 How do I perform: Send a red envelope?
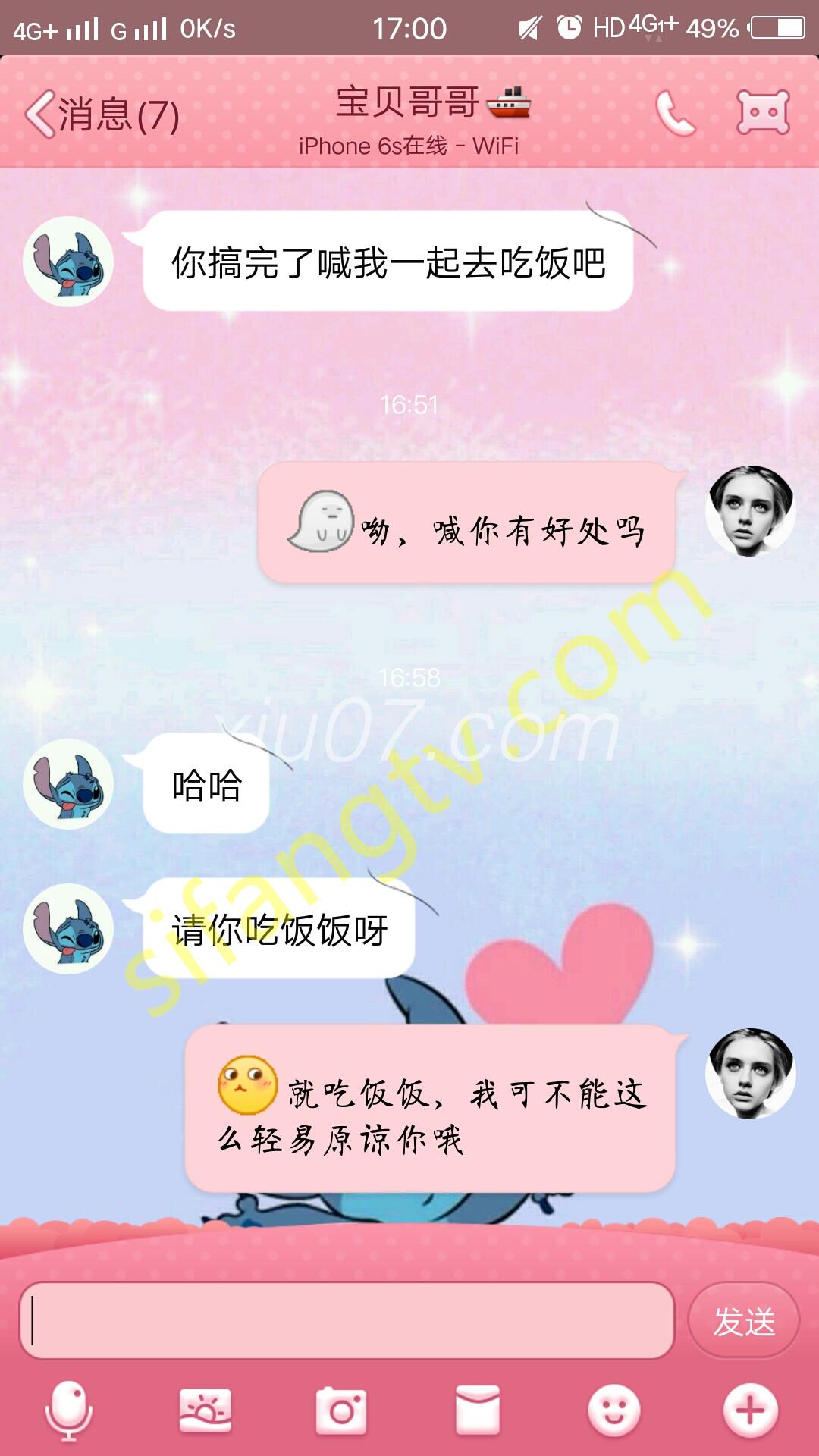coord(477,1410)
